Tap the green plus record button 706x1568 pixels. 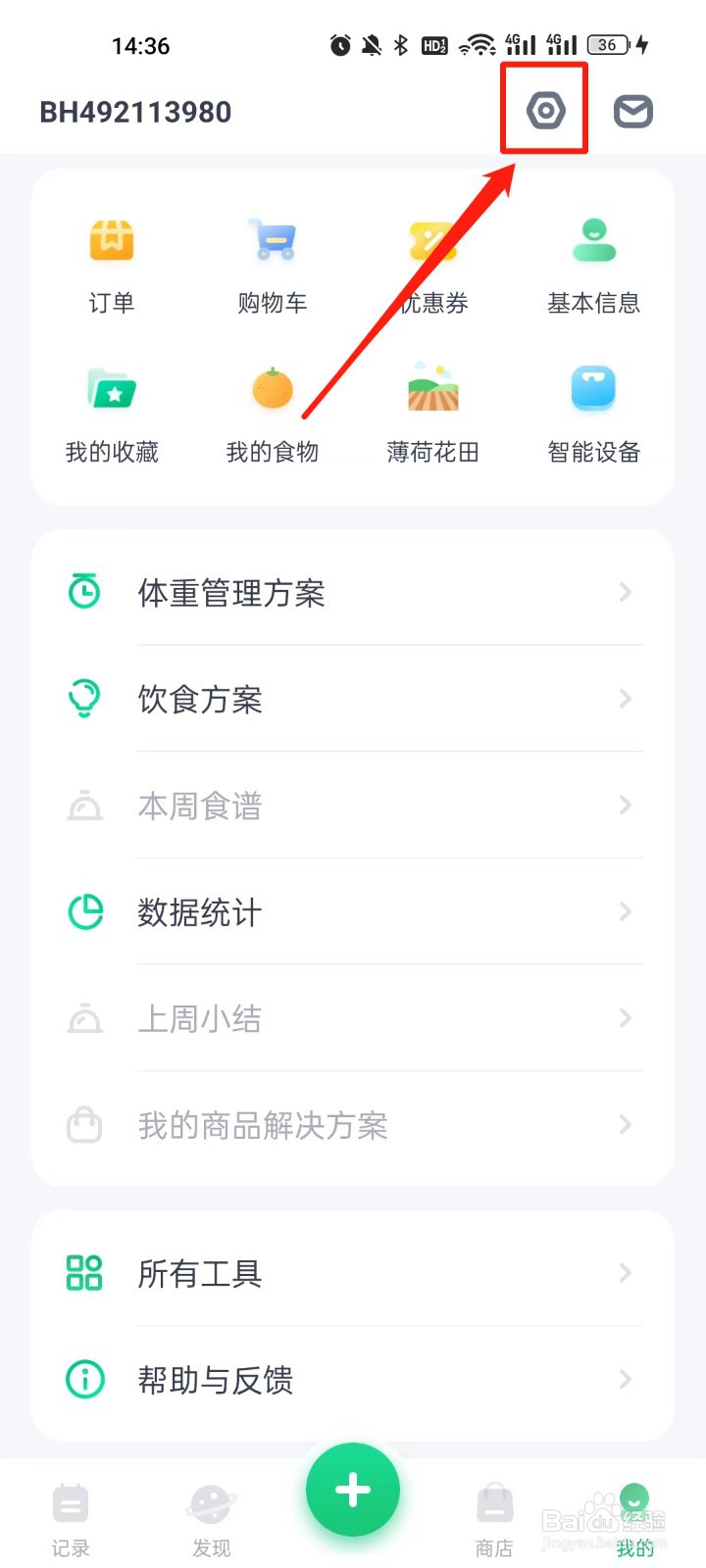coord(353,1490)
